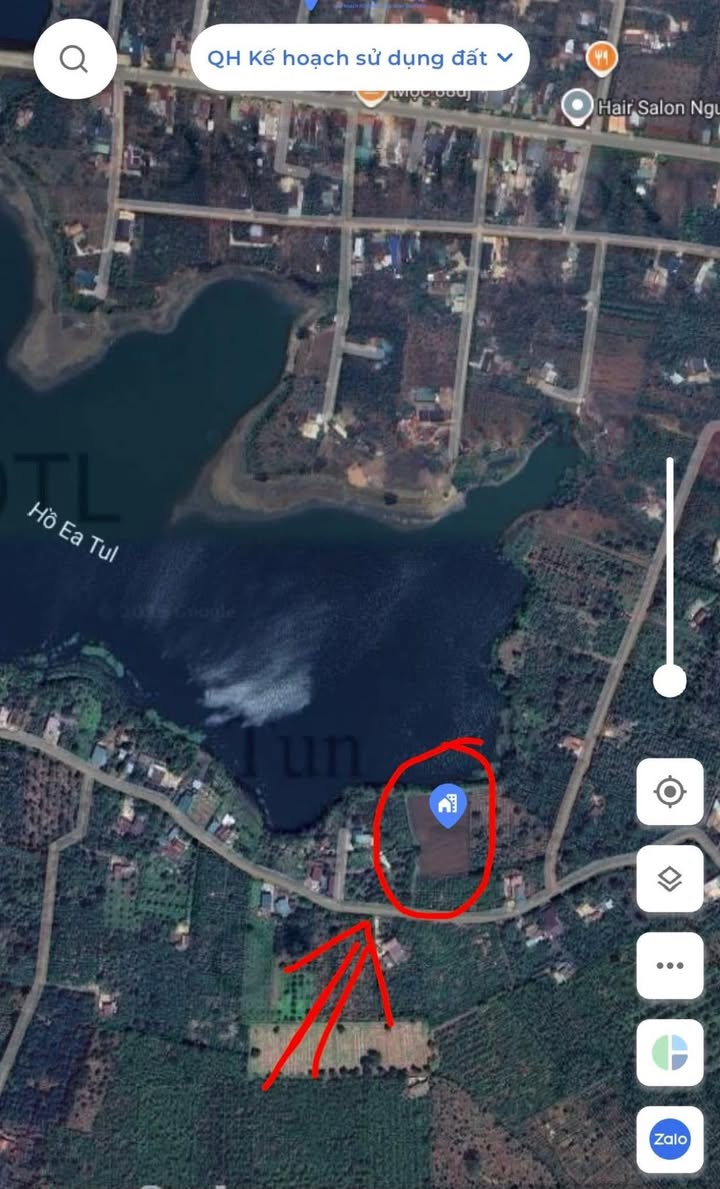Select the blue house marker on the map
Viewport: 720px width, 1189px height.
[x=447, y=805]
